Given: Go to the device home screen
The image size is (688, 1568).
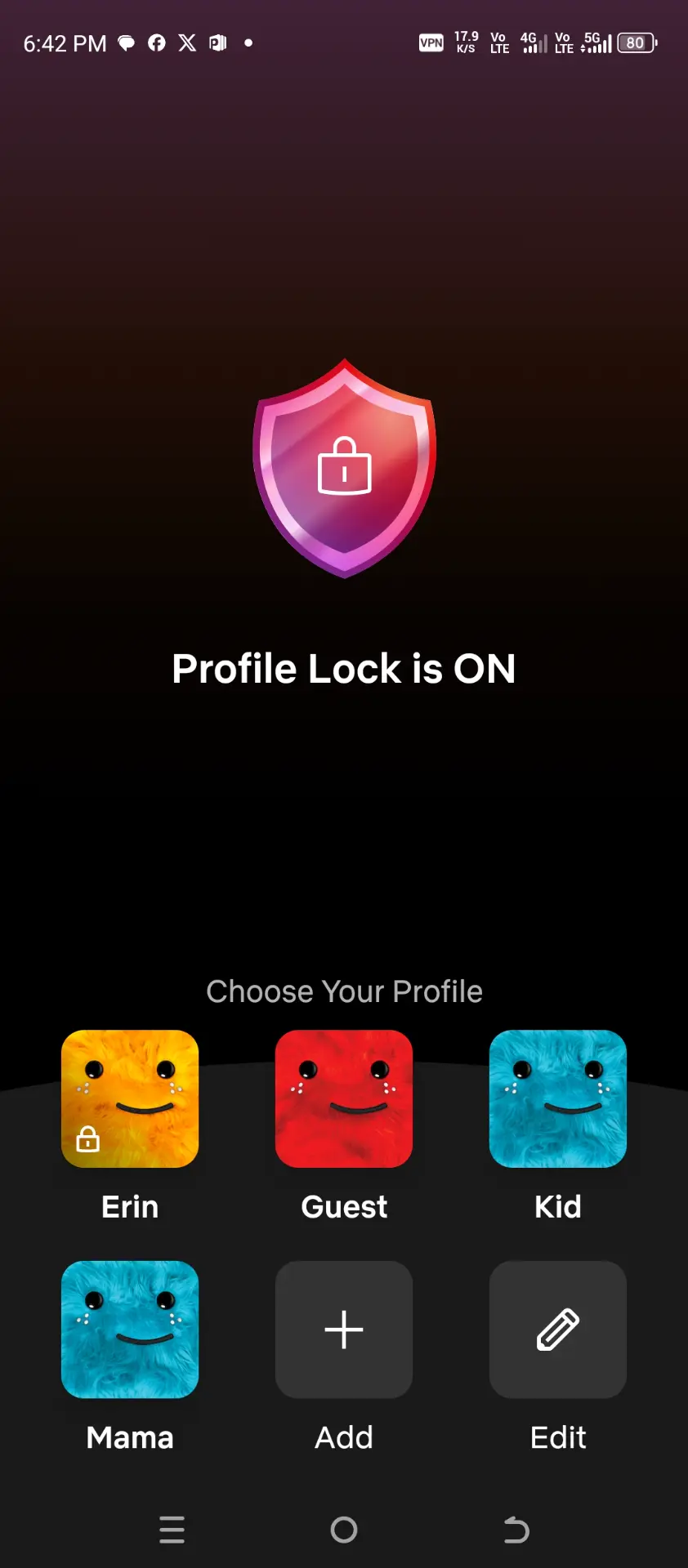Looking at the screenshot, I should (x=344, y=1530).
